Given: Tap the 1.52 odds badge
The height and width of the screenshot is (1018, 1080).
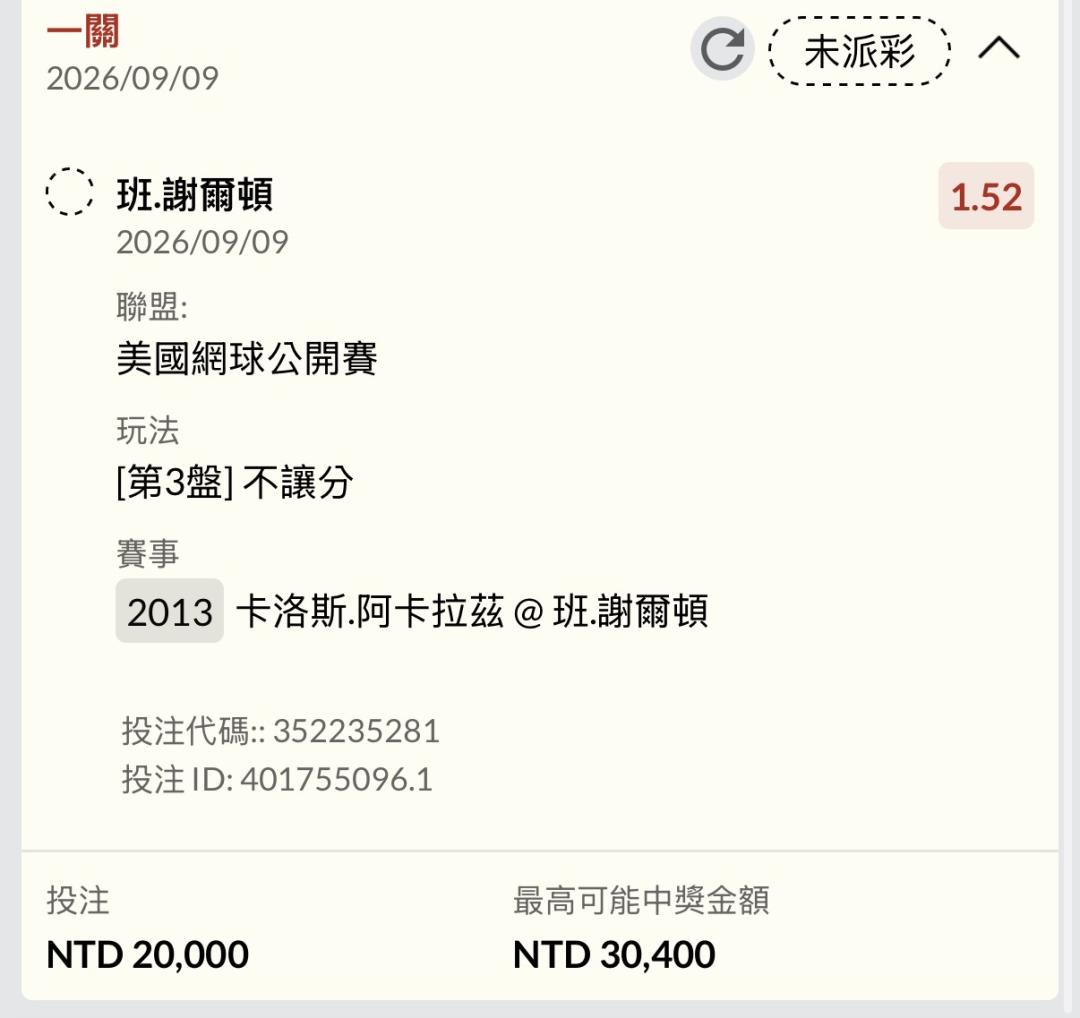Looking at the screenshot, I should [986, 196].
